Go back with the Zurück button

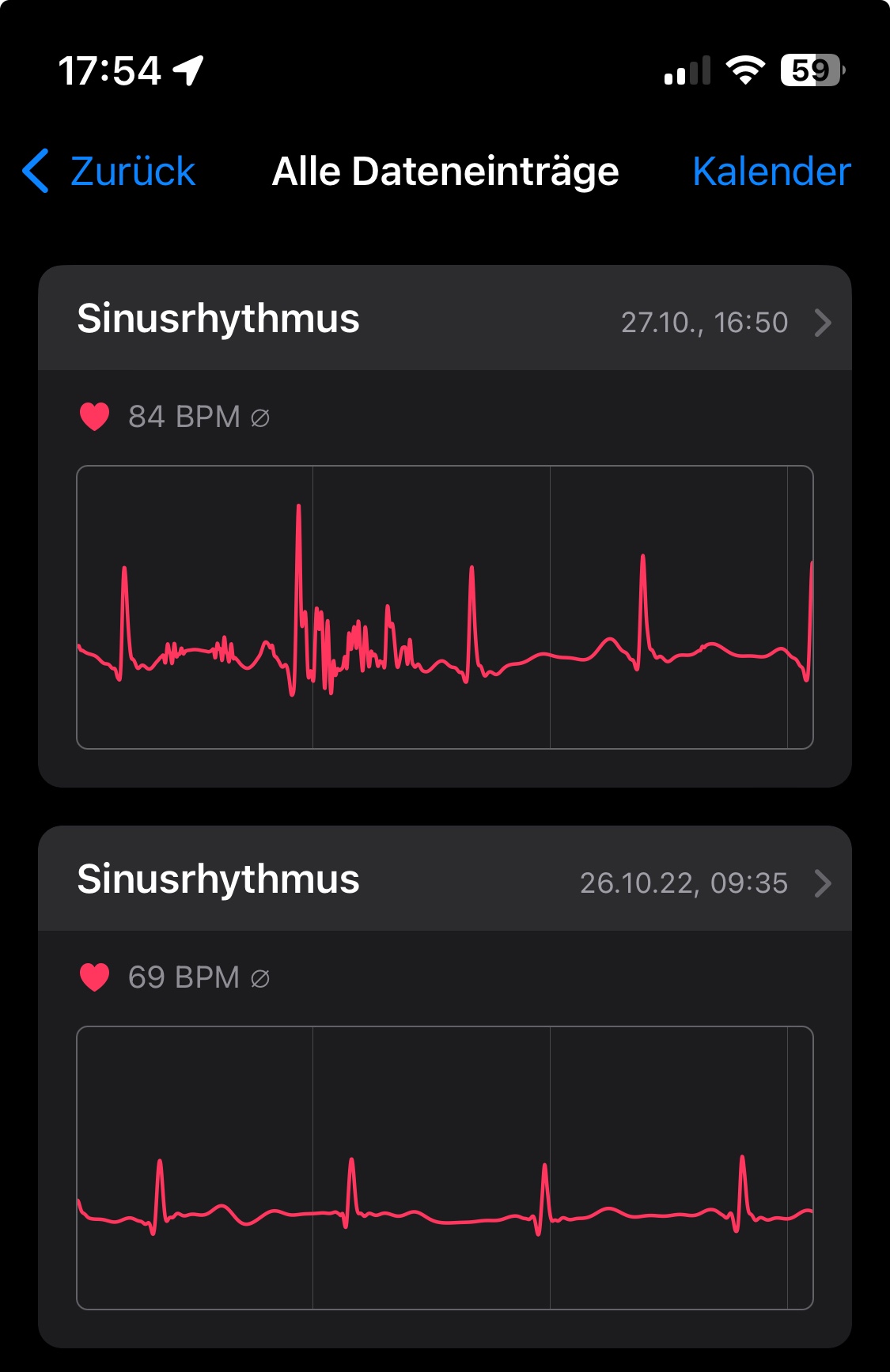click(111, 172)
